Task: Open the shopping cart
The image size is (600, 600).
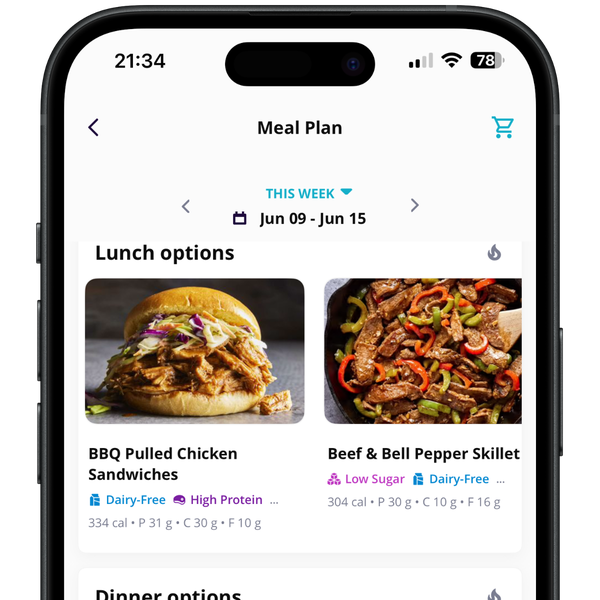Action: [502, 127]
